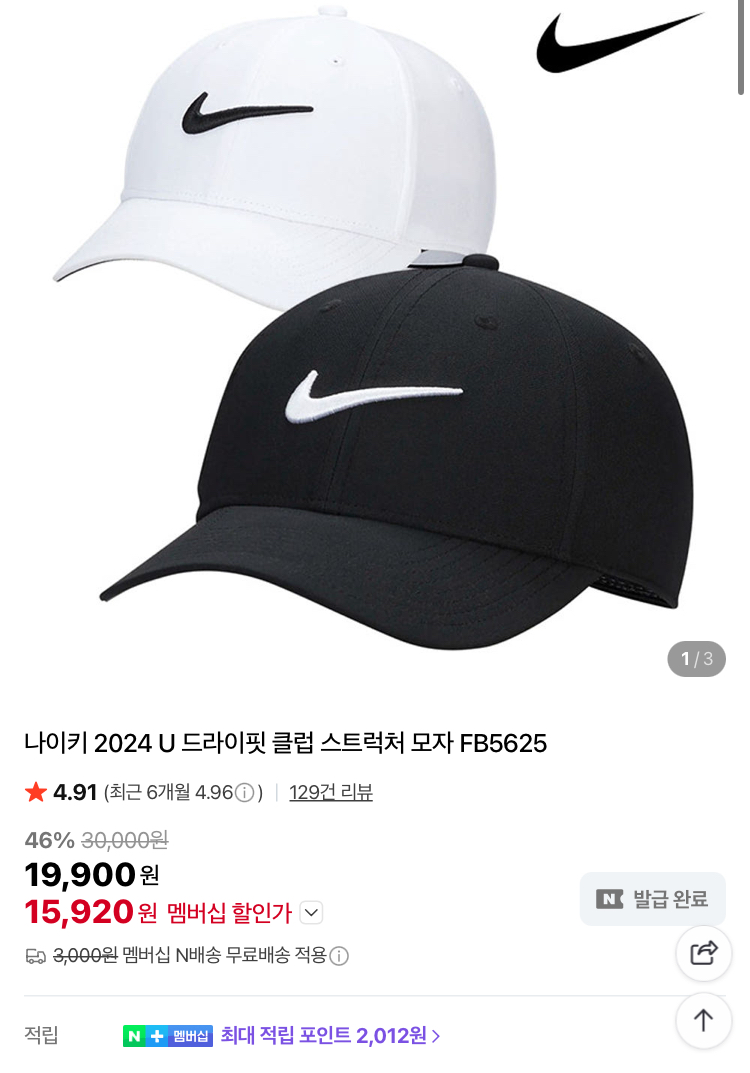The width and height of the screenshot is (750, 1073).
Task: Open 최대 적립 포인트 2,012원 details
Action: click(x=330, y=1036)
